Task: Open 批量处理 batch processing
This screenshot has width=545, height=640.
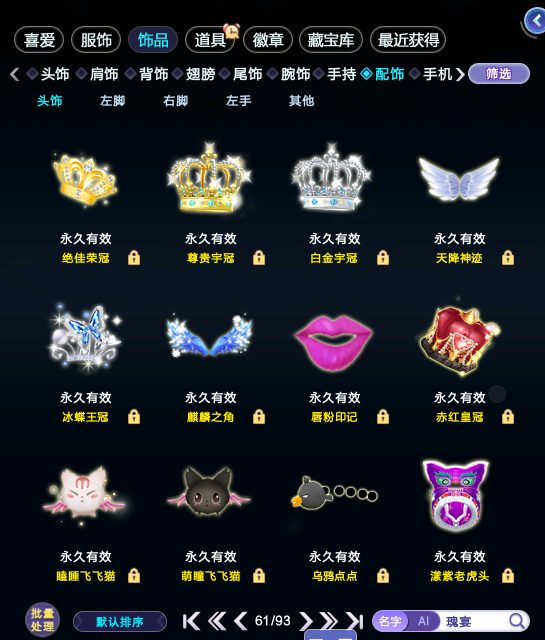Action: pyautogui.click(x=42, y=620)
